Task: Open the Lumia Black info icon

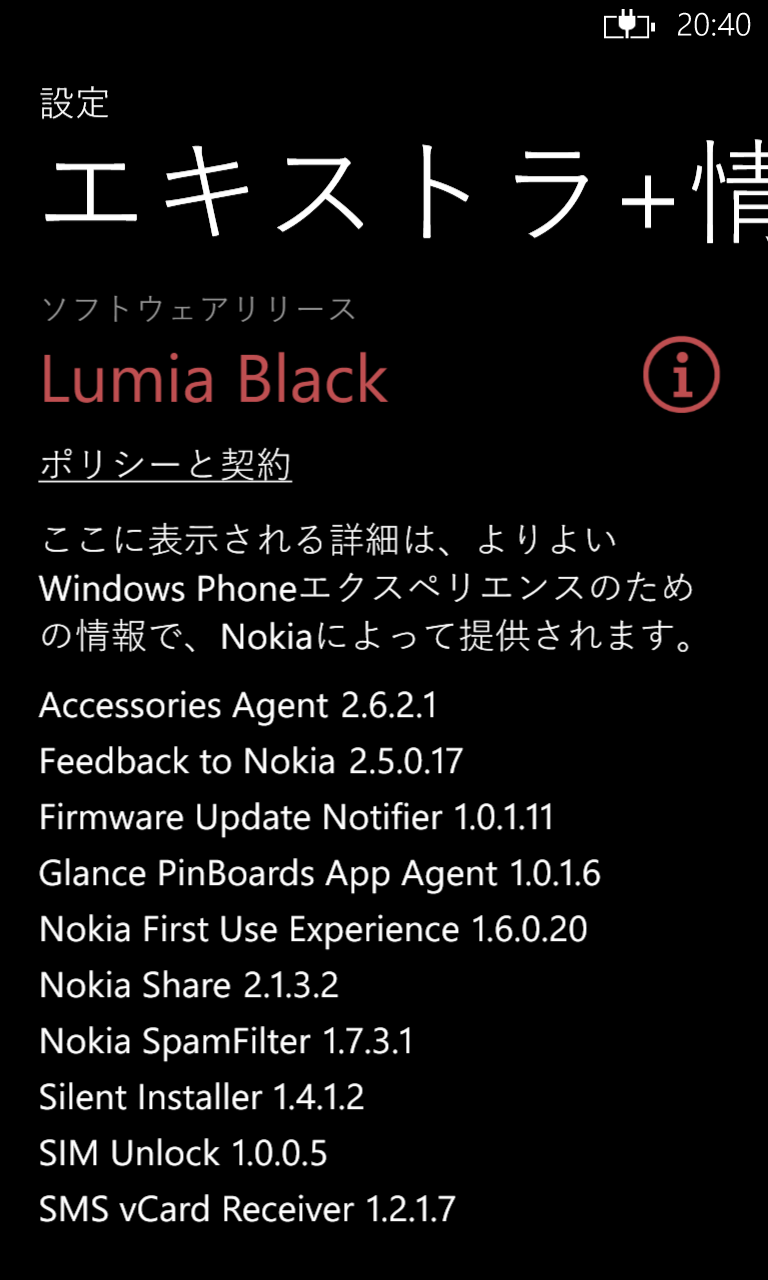Action: pos(681,374)
